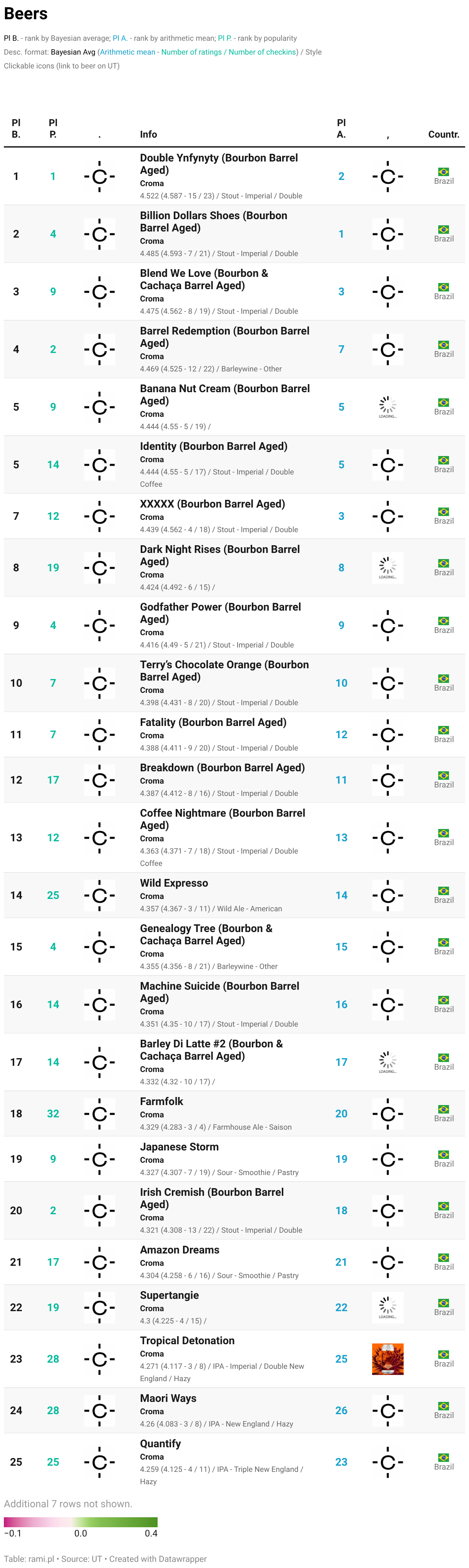Tap the loading beer image for Banana Nut Cream
This screenshot has height=1568, width=469.
[x=388, y=407]
